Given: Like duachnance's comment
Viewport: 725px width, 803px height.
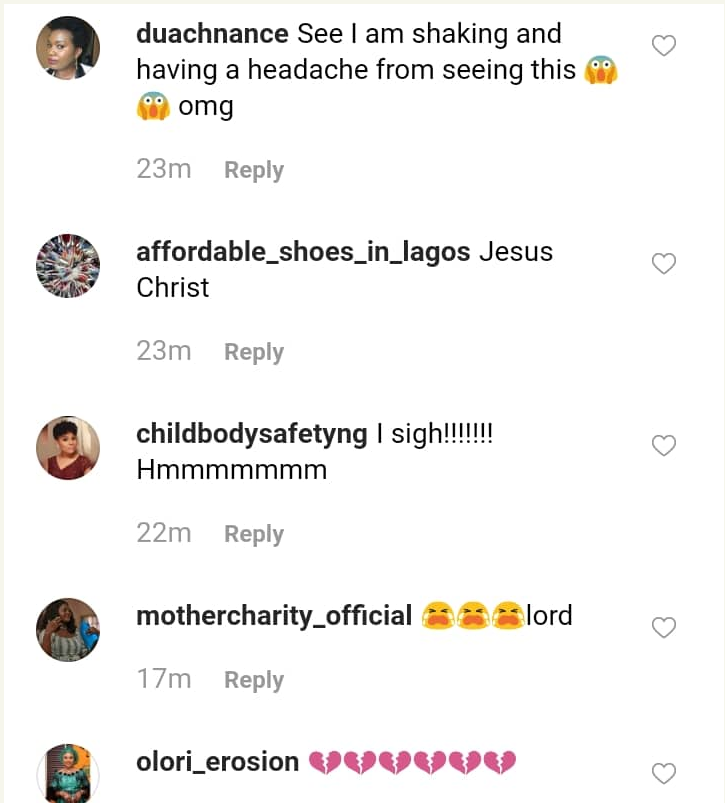Looking at the screenshot, I should pos(664,45).
